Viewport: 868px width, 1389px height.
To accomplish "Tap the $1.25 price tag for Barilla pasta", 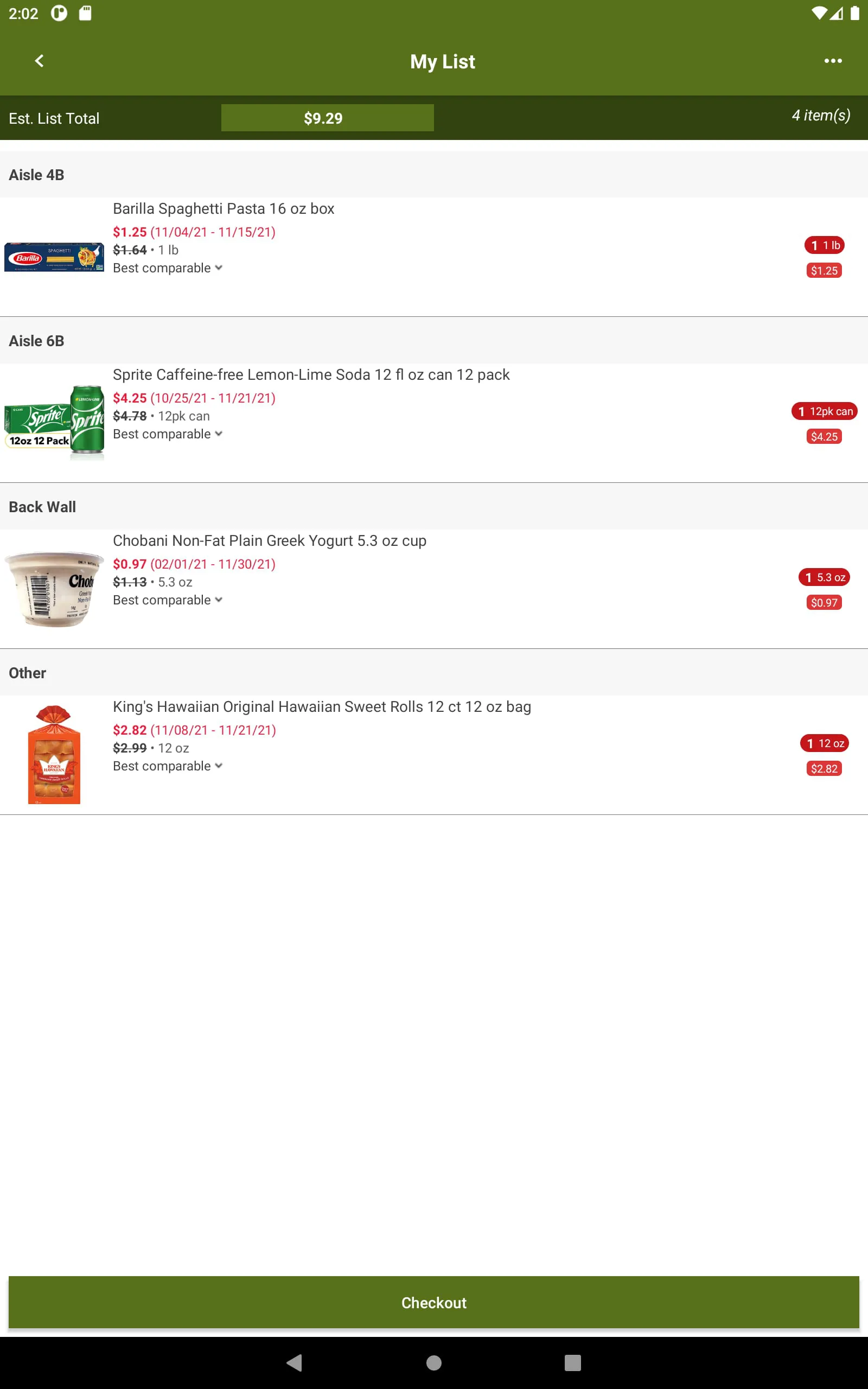I will pyautogui.click(x=824, y=270).
